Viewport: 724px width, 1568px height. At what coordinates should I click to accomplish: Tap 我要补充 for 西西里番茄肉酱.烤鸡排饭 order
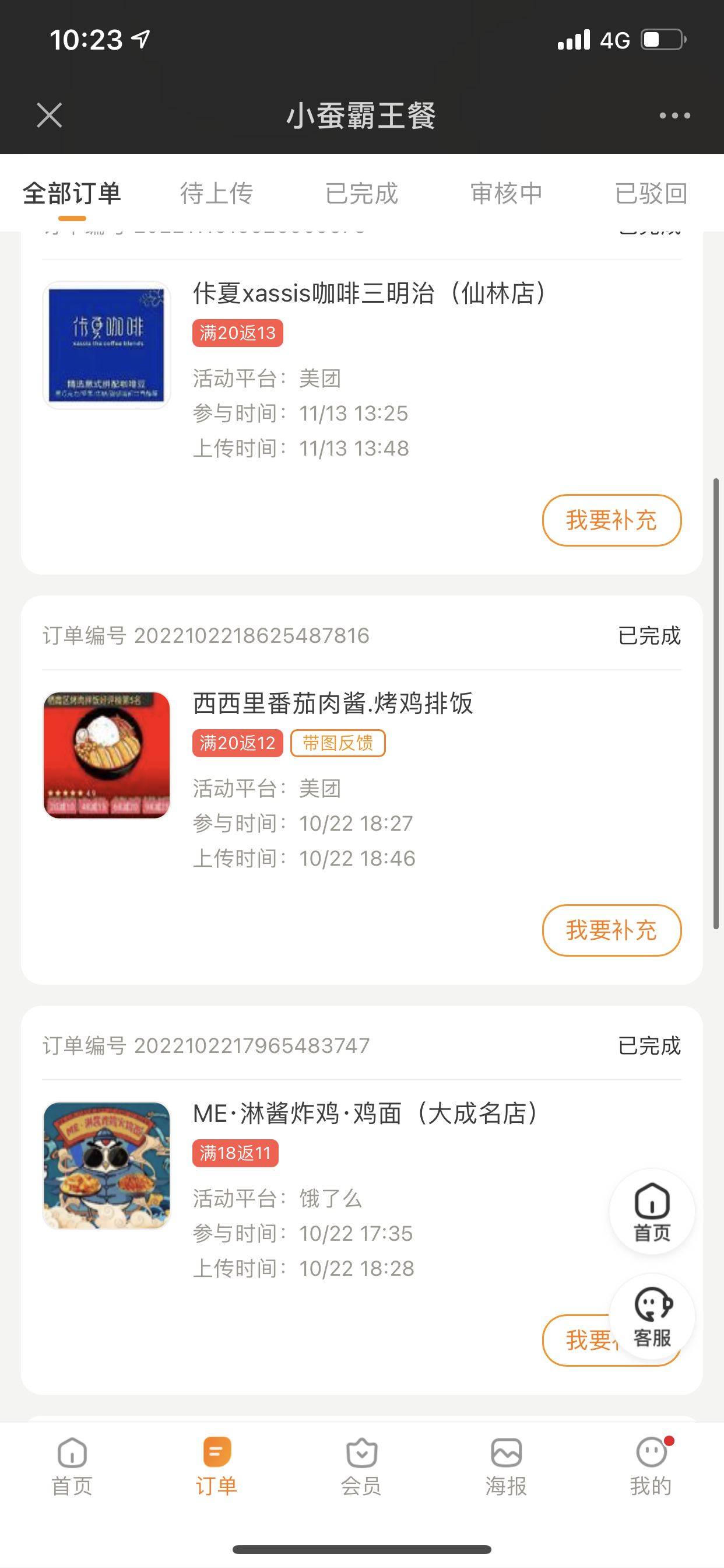pos(611,930)
